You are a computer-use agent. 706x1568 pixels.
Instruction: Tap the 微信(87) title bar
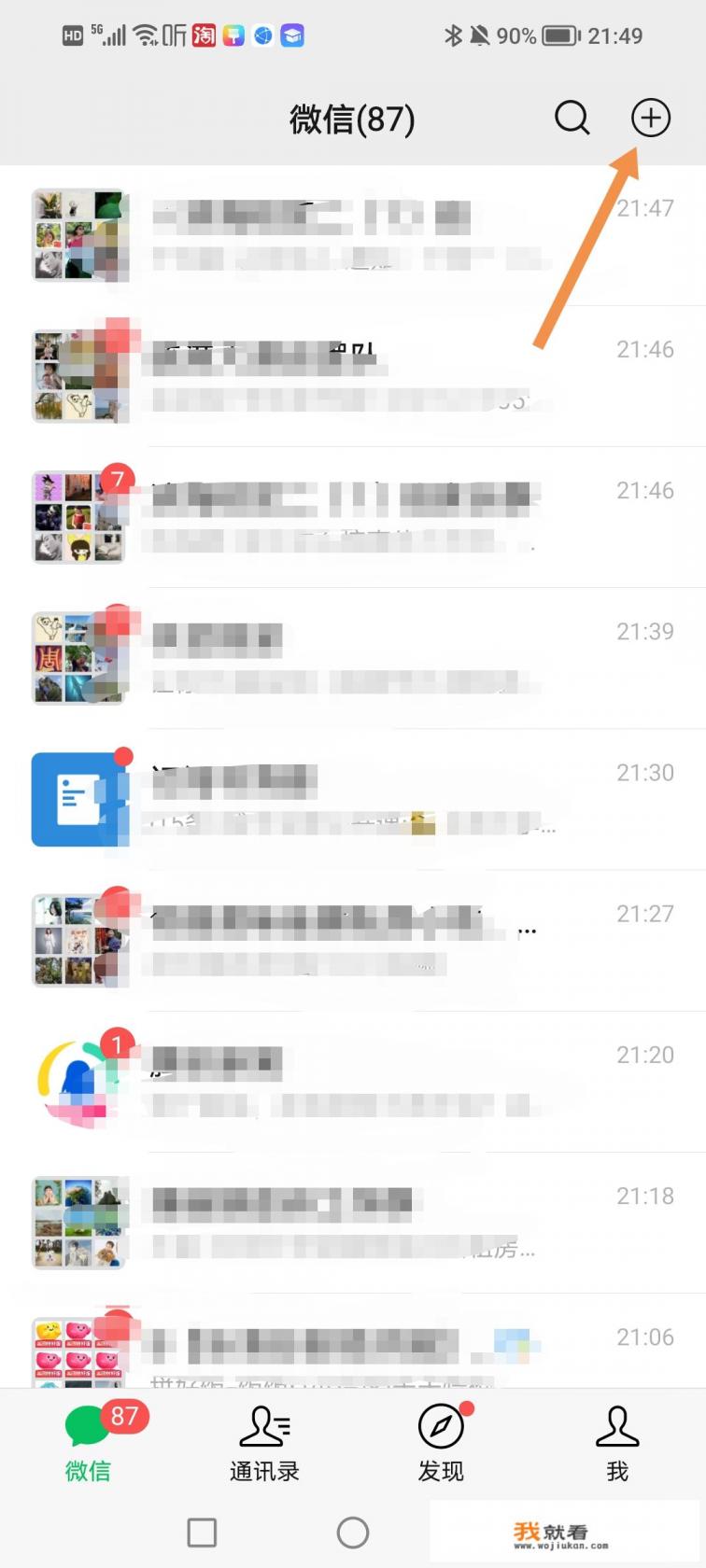pos(353,119)
